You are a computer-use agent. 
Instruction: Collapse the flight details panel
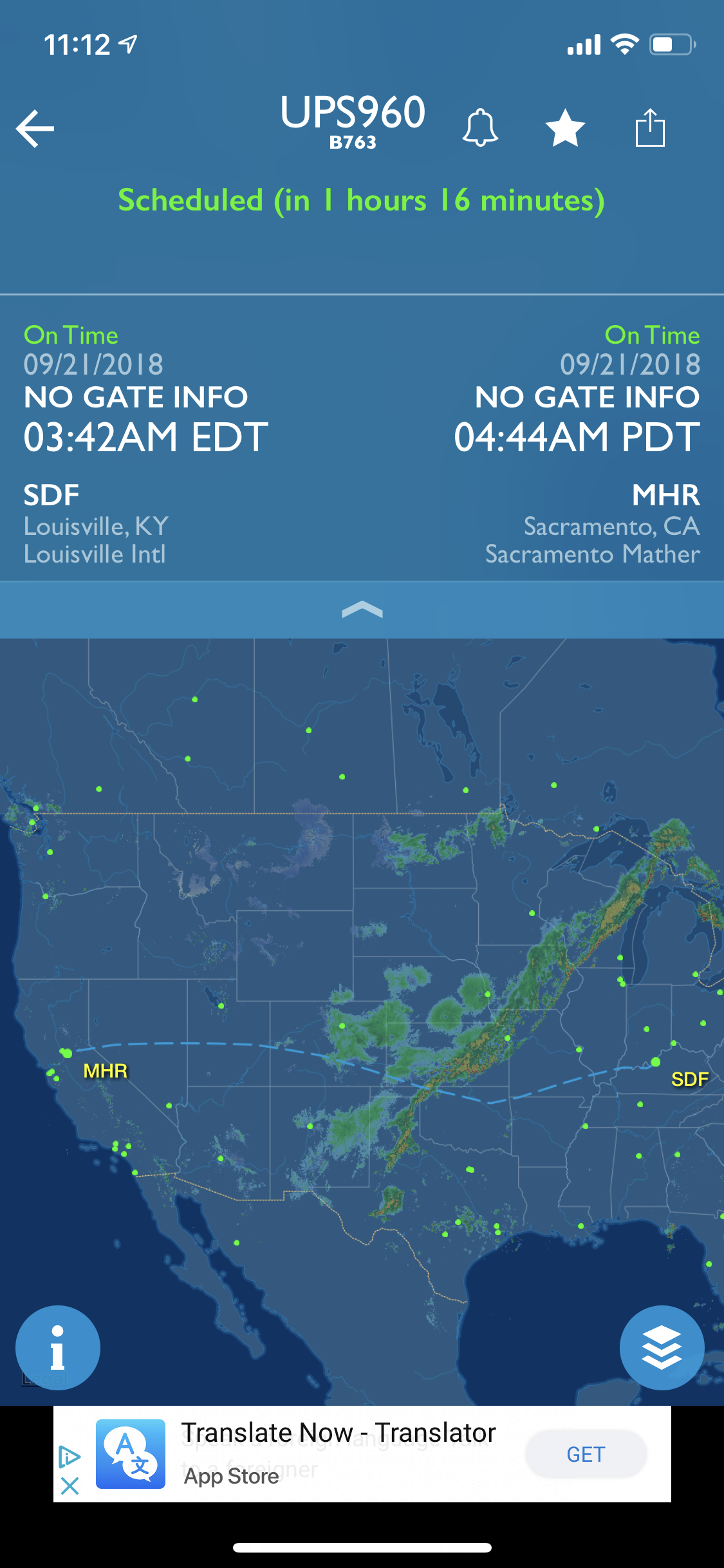click(362, 610)
